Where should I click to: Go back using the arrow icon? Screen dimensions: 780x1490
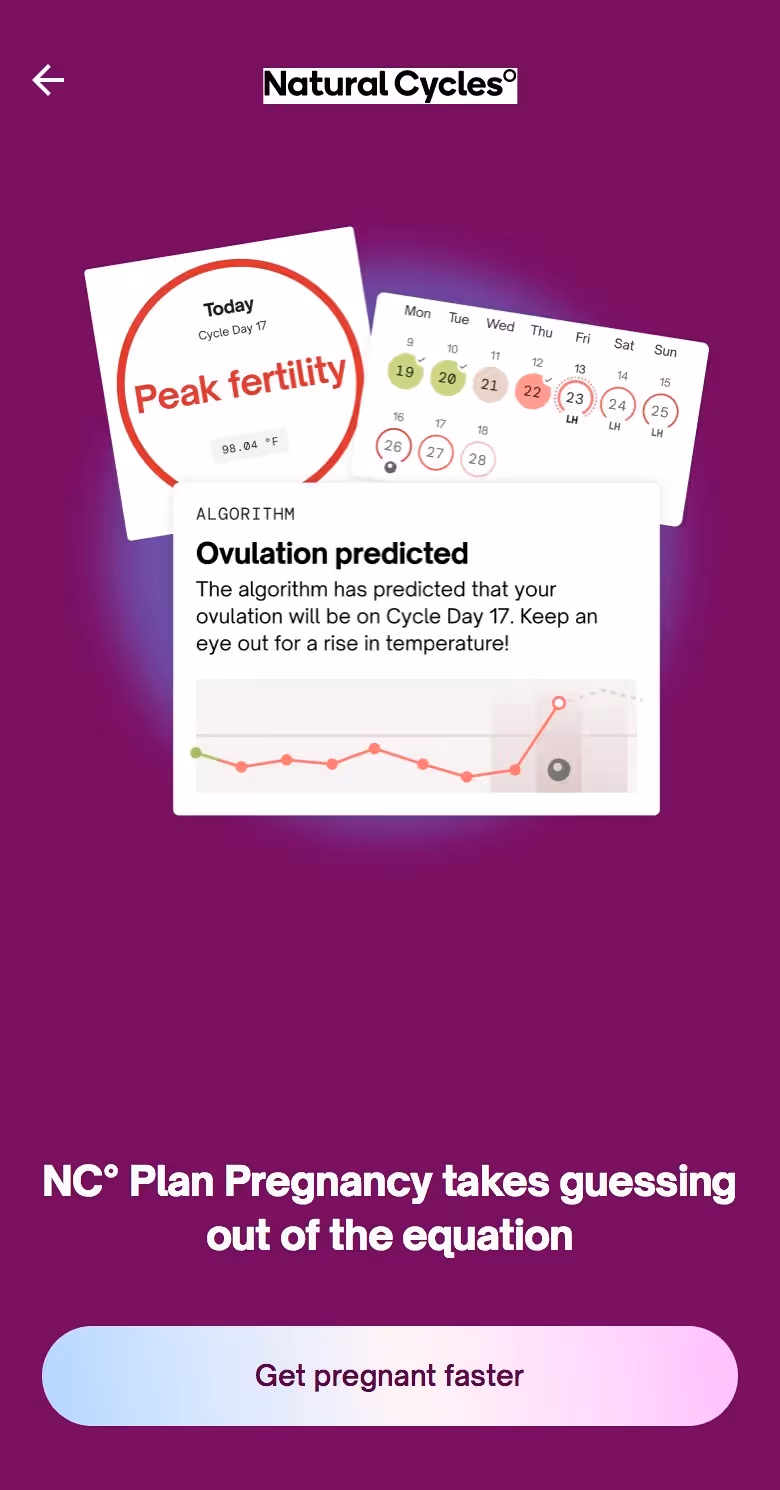point(48,80)
